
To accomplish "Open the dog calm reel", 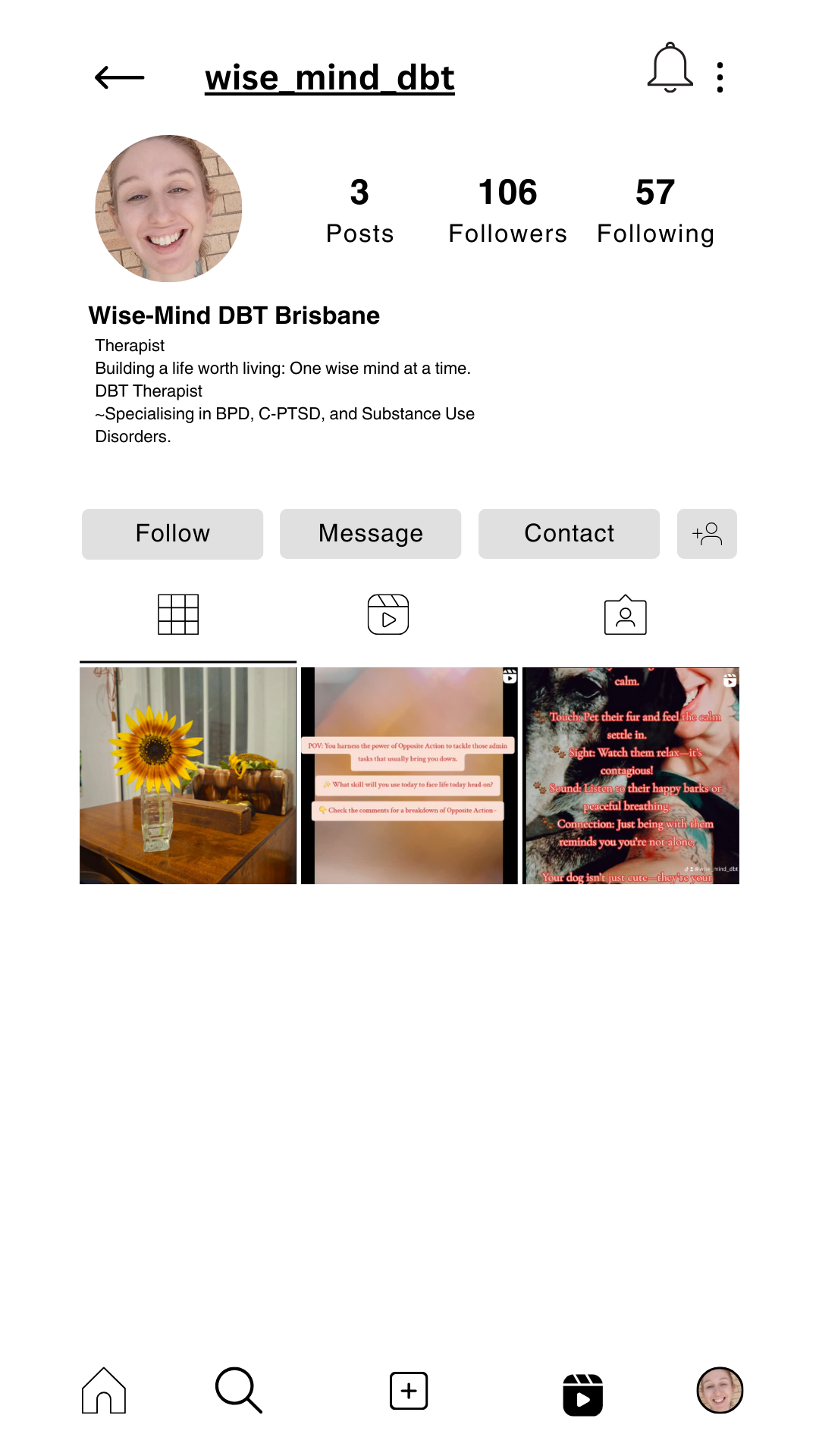I will point(631,776).
